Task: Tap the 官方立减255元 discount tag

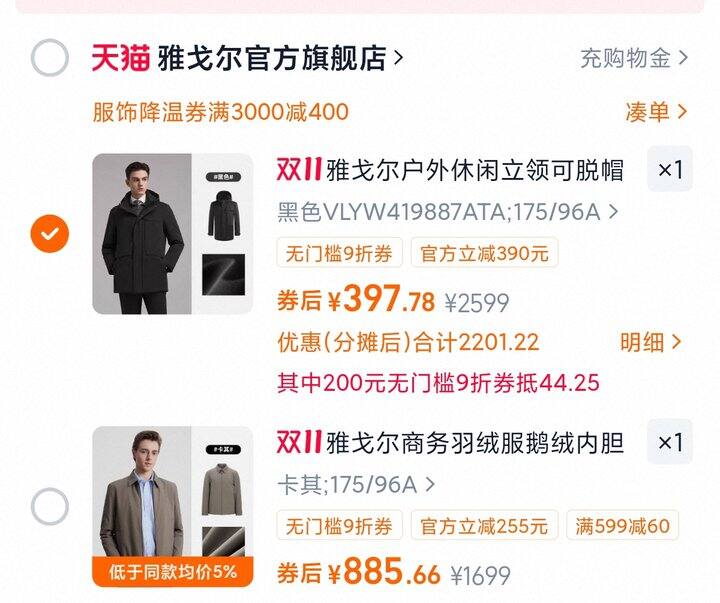Action: (484, 525)
